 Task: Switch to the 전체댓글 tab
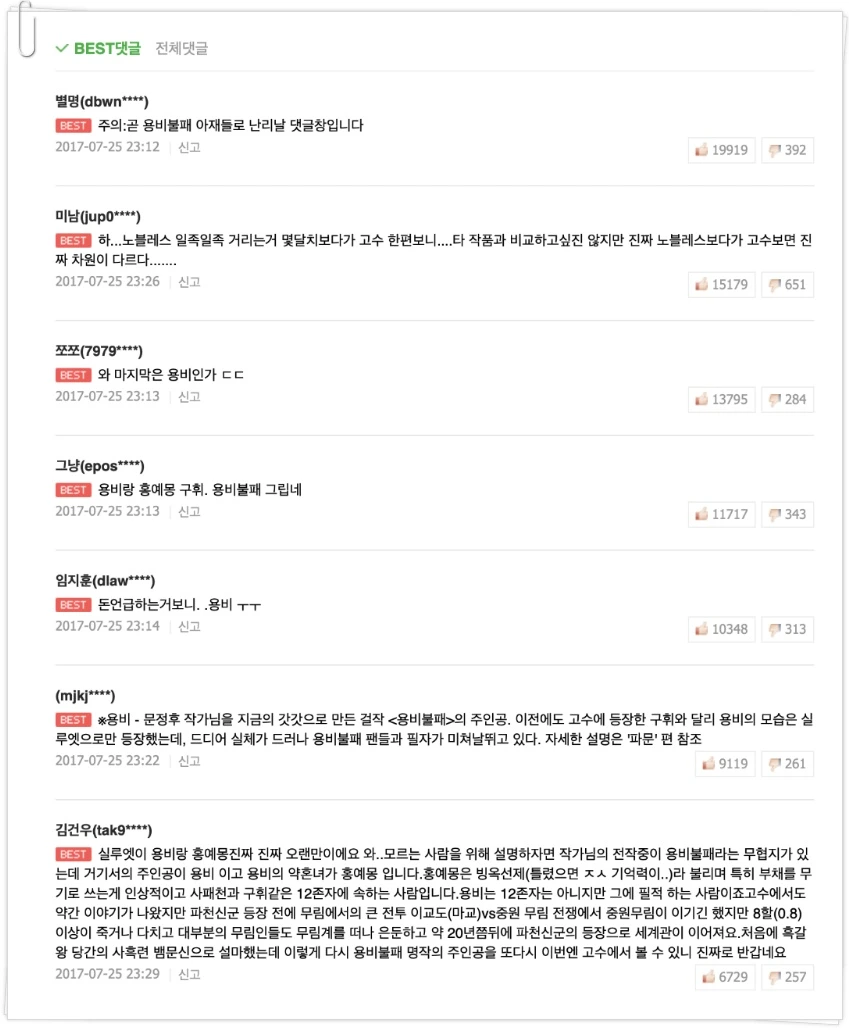(181, 49)
